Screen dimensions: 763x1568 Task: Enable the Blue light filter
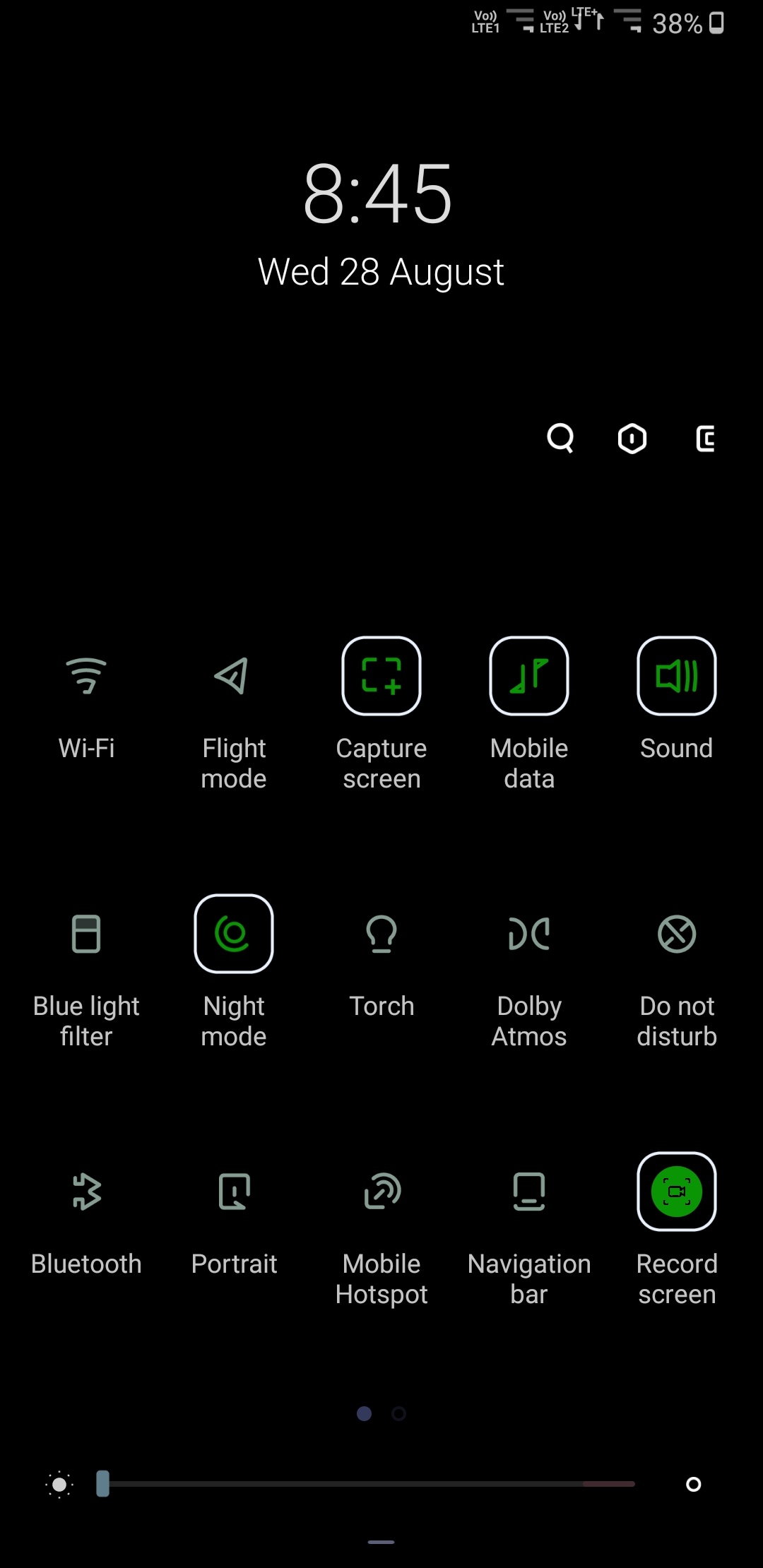[86, 934]
